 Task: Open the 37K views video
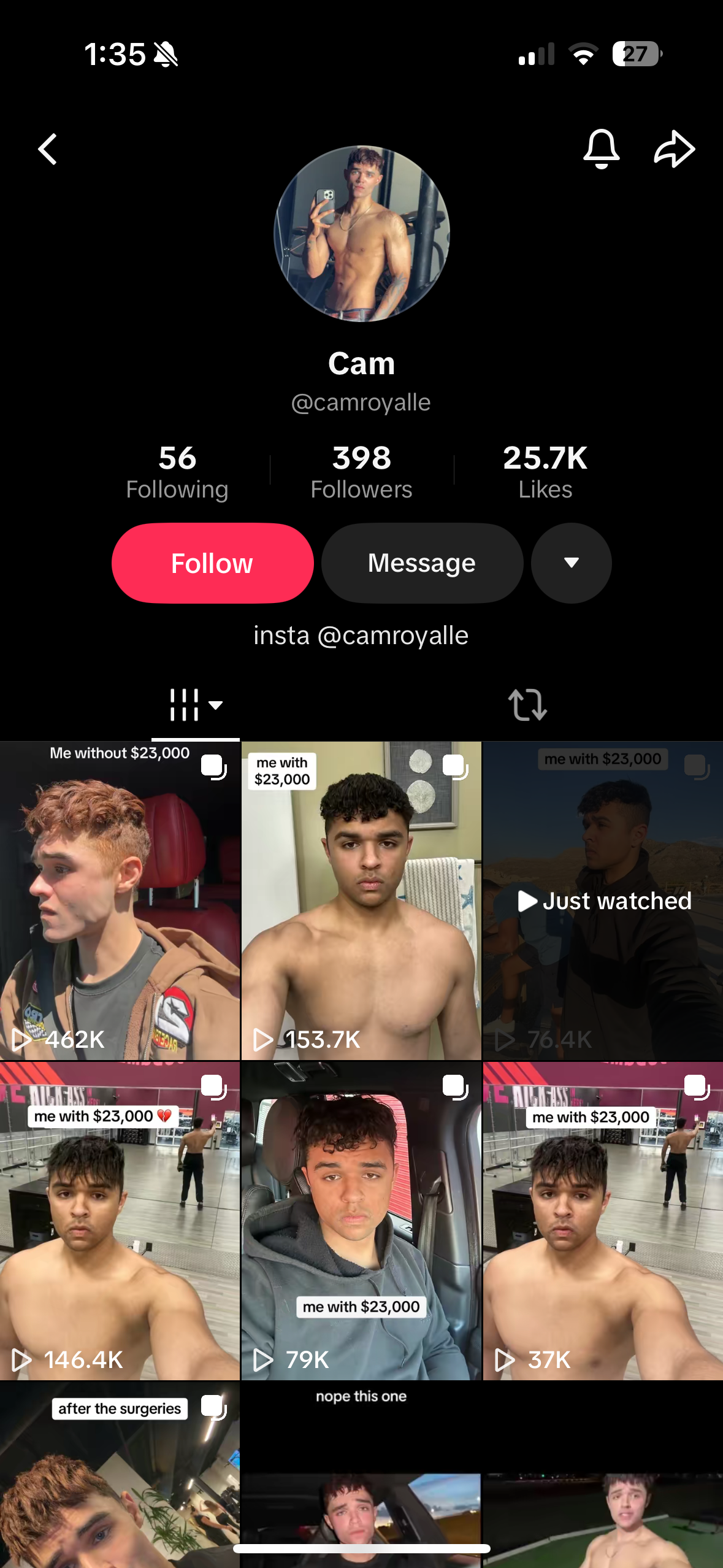[603, 1221]
